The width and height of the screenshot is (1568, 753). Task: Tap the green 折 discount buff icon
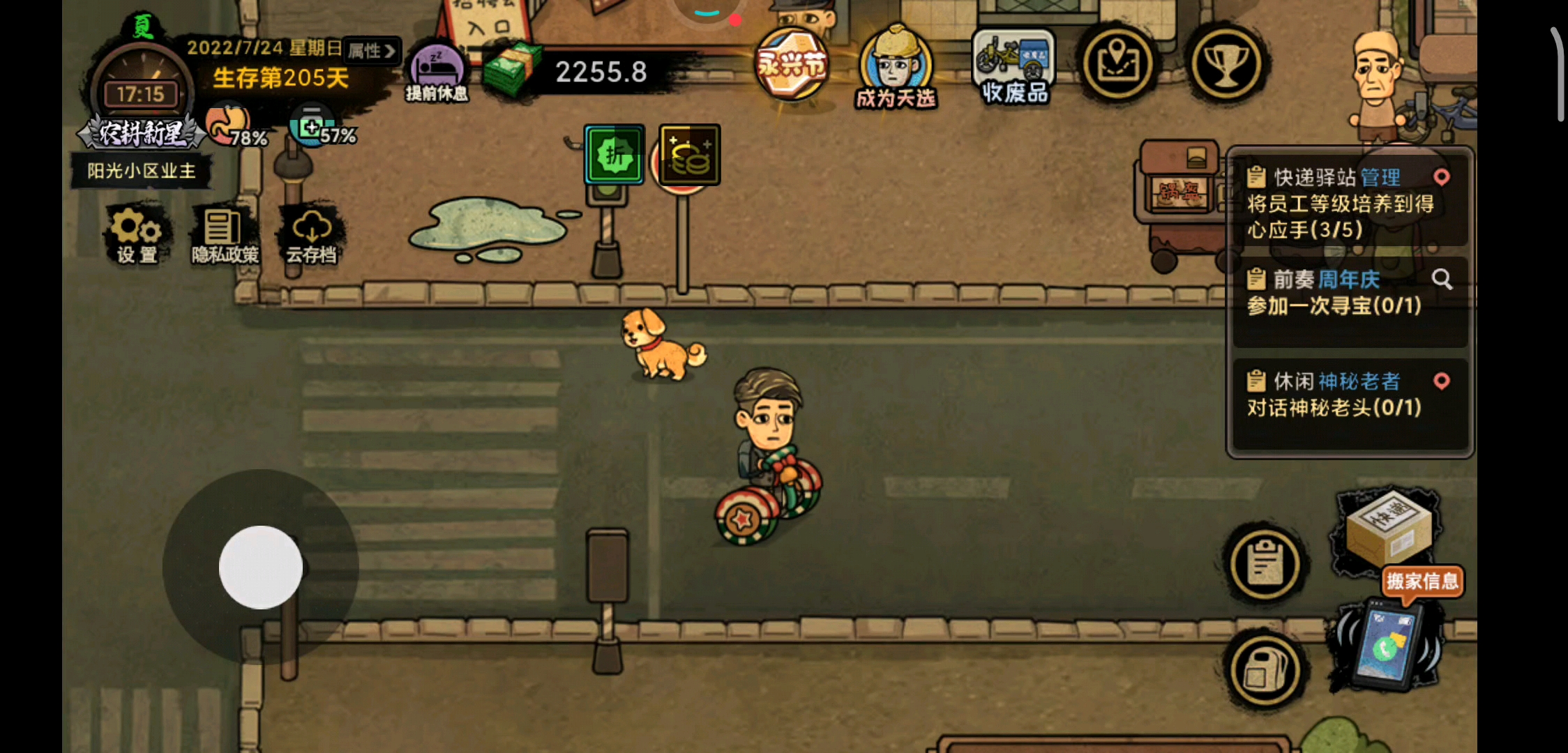click(614, 155)
